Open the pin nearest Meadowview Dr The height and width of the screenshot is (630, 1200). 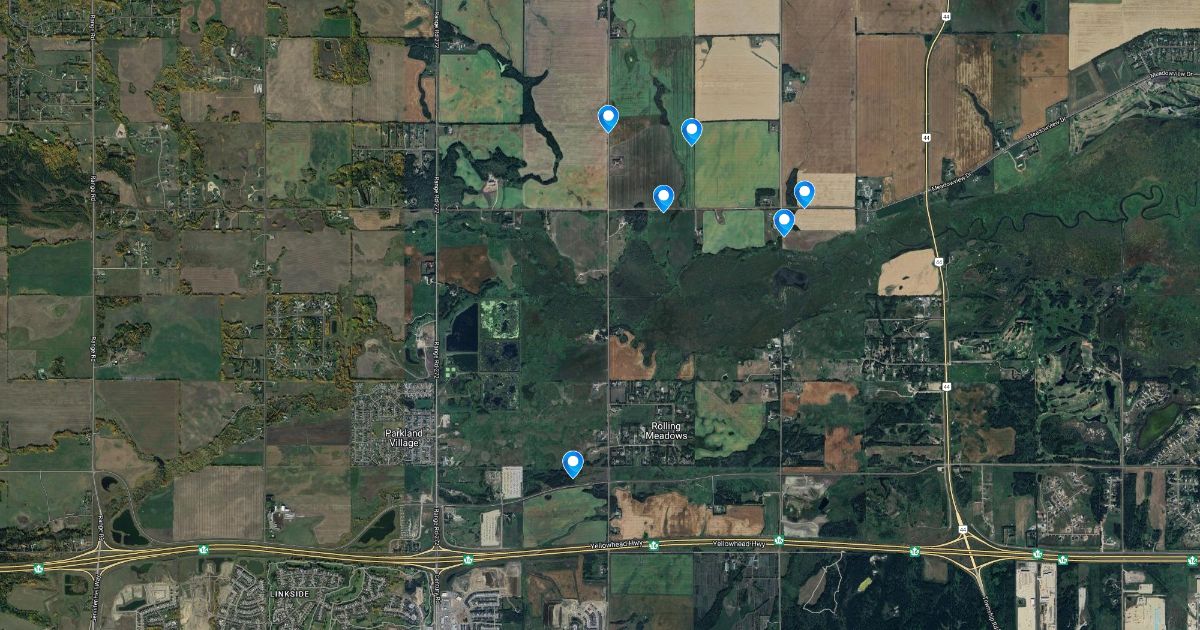pos(804,193)
